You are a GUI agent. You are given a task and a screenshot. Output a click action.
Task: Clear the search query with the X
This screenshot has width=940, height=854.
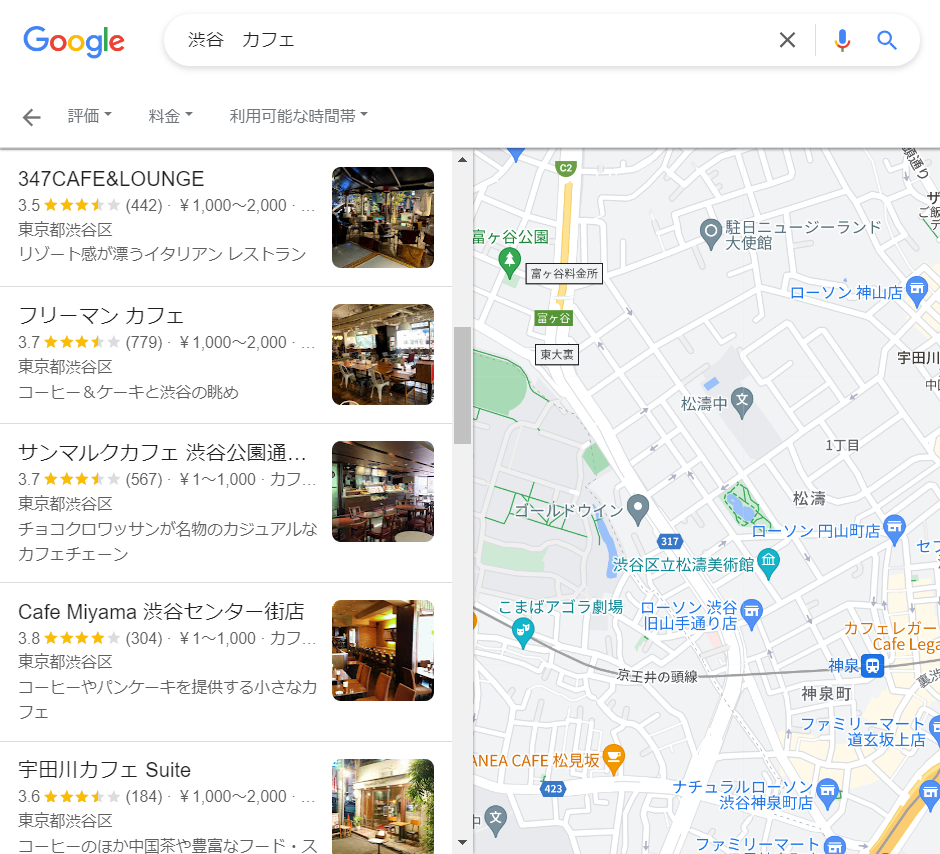coord(788,40)
